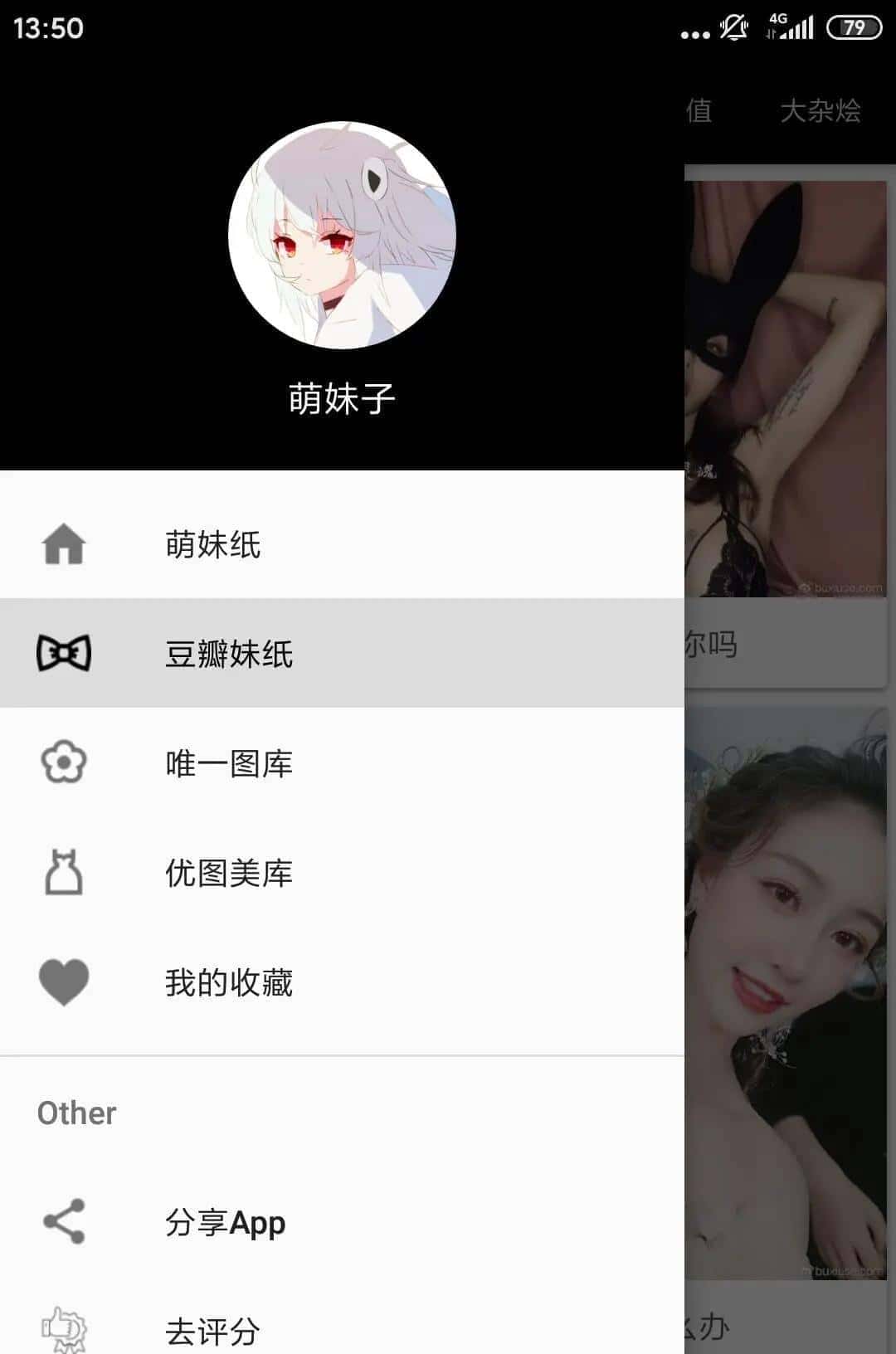Share the app via 分享App

(x=226, y=1223)
